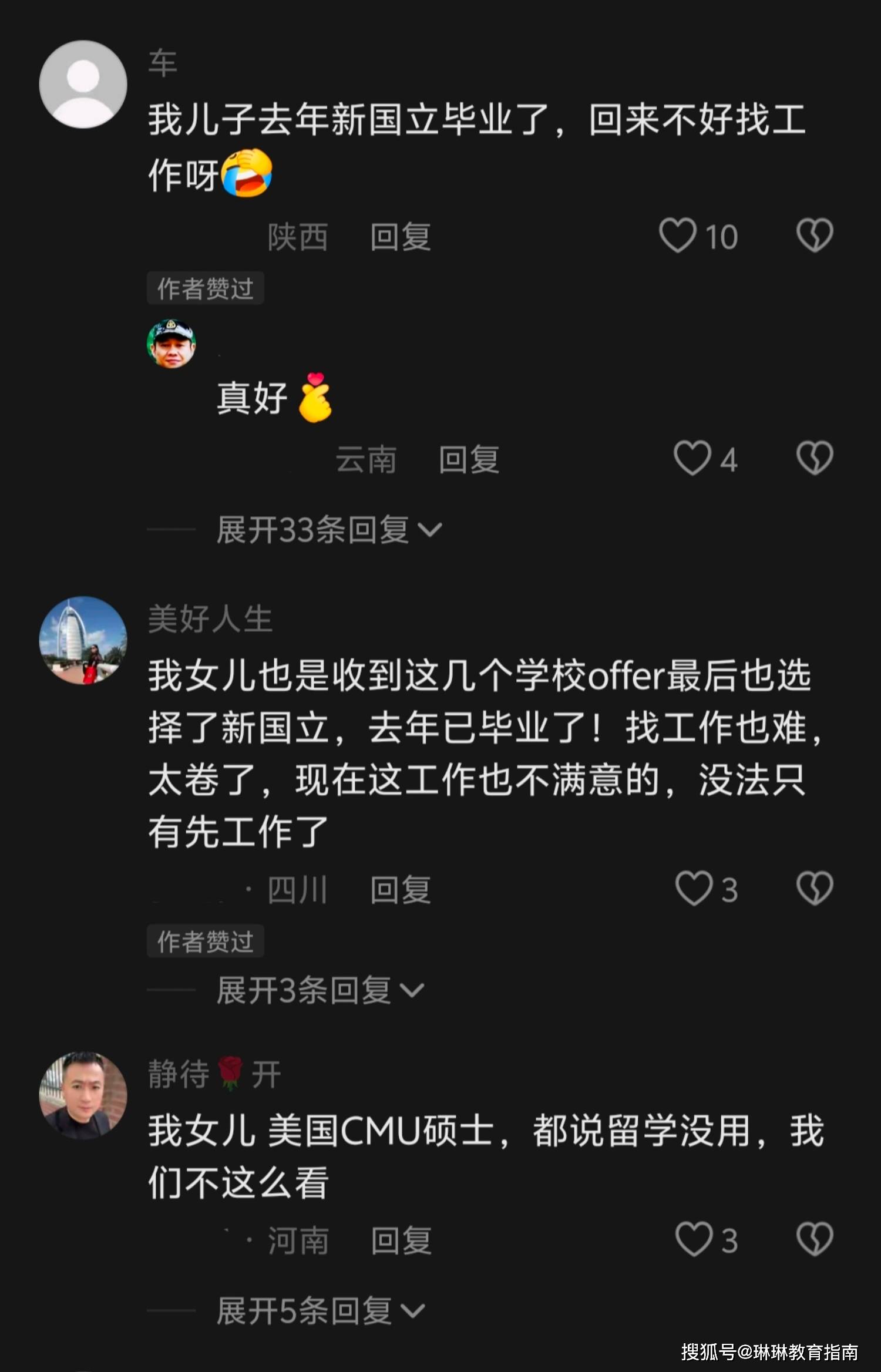Reply to the 真好 comment from 云南

pyautogui.click(x=469, y=459)
